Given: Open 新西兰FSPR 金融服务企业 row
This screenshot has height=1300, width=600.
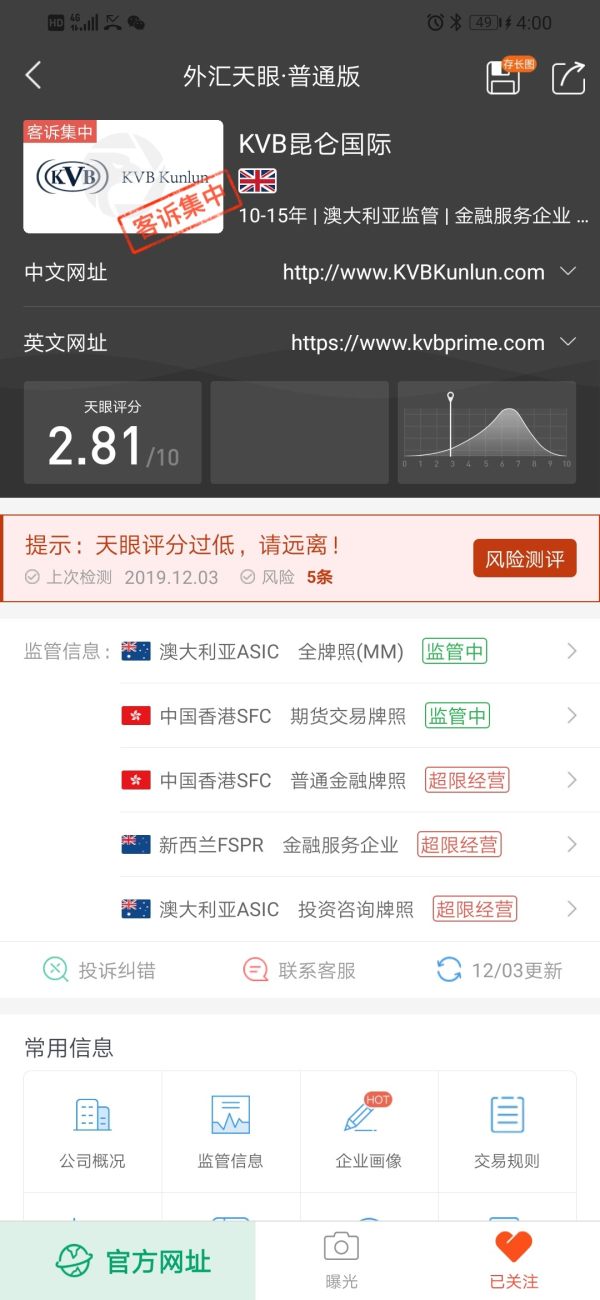Looking at the screenshot, I should tap(348, 844).
